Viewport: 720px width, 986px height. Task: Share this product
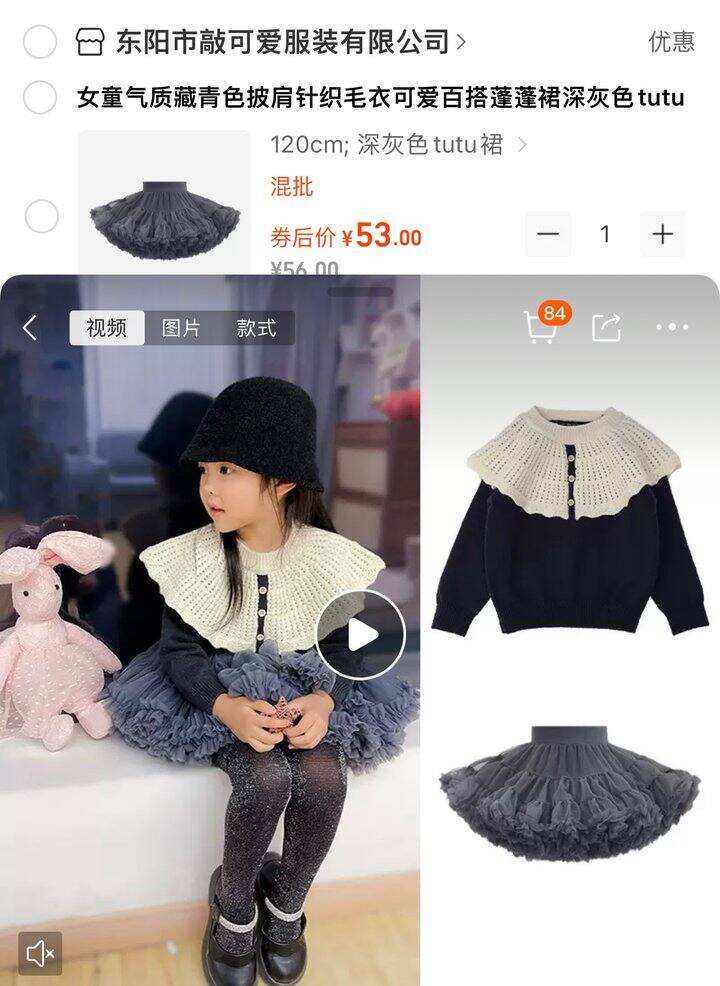tap(607, 327)
